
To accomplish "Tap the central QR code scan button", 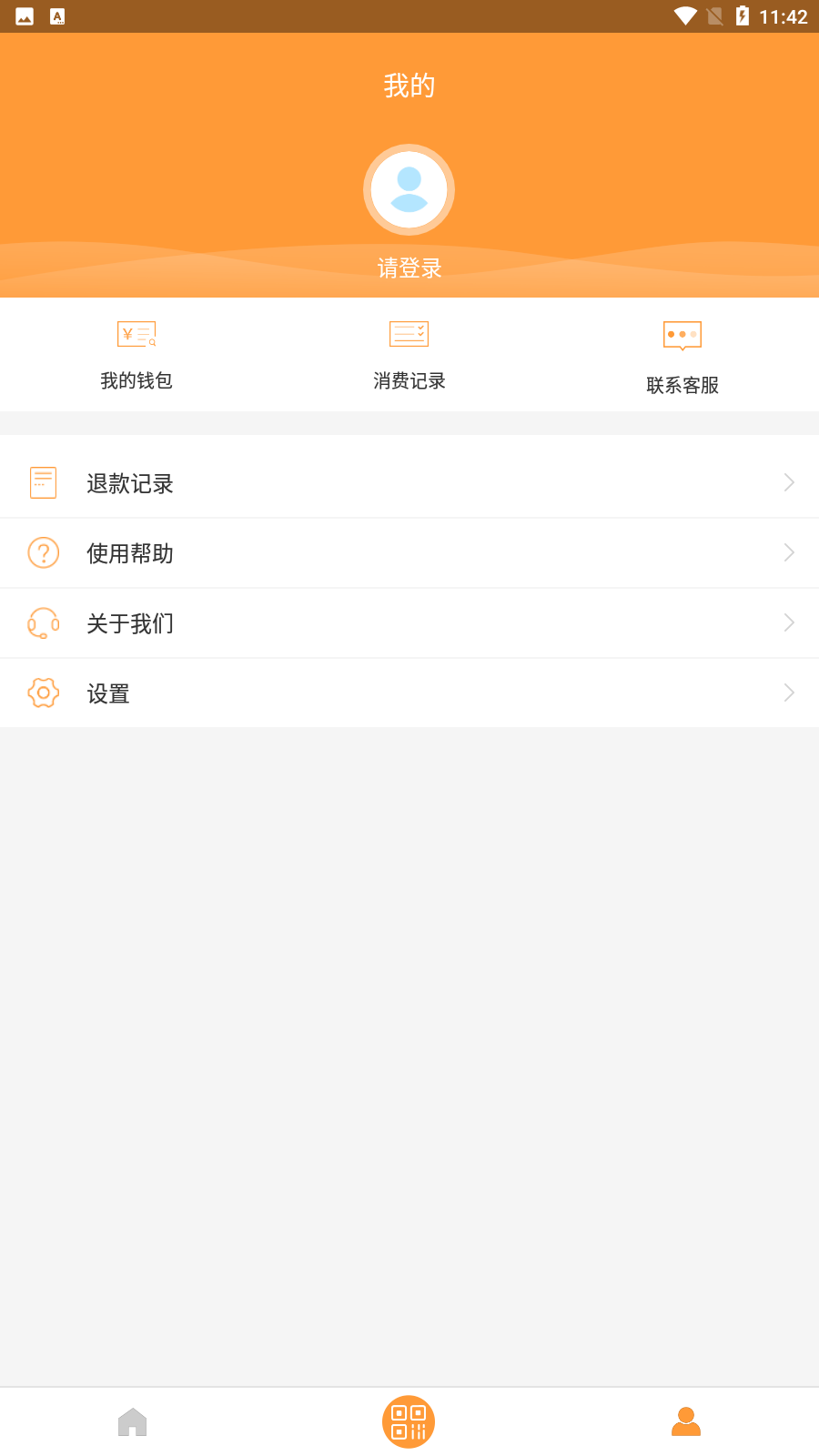I will (409, 1421).
